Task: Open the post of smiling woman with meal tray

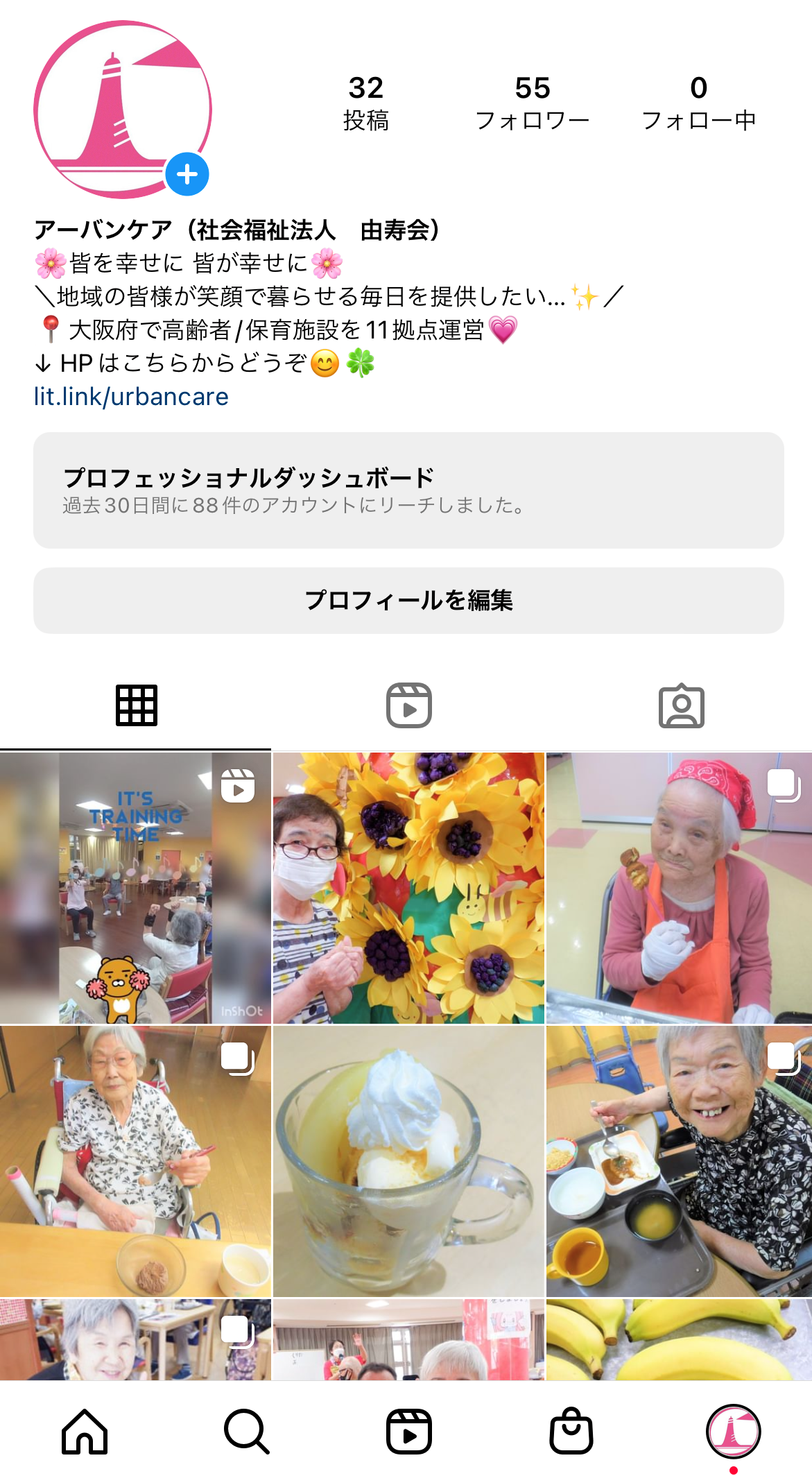Action: coord(680,1161)
